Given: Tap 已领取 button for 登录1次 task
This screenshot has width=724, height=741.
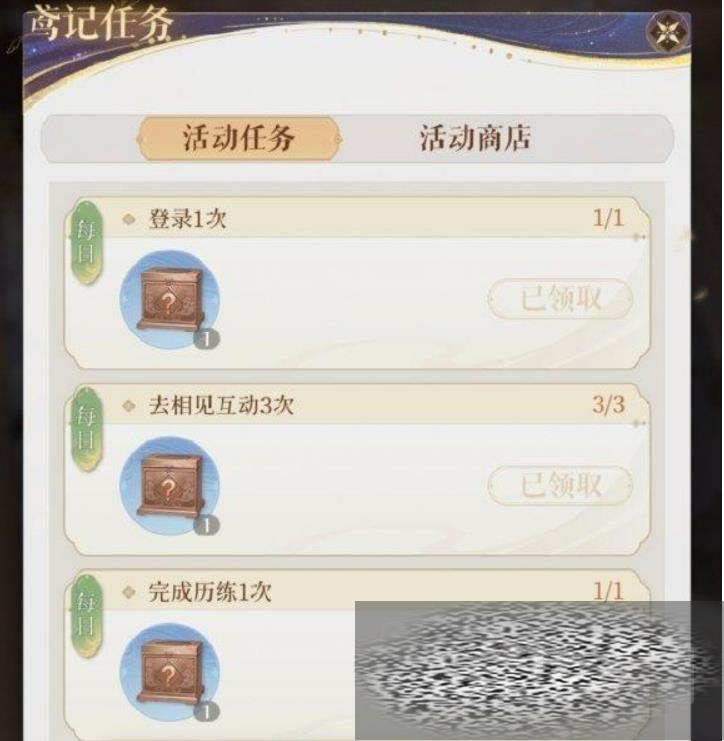Looking at the screenshot, I should [560, 299].
